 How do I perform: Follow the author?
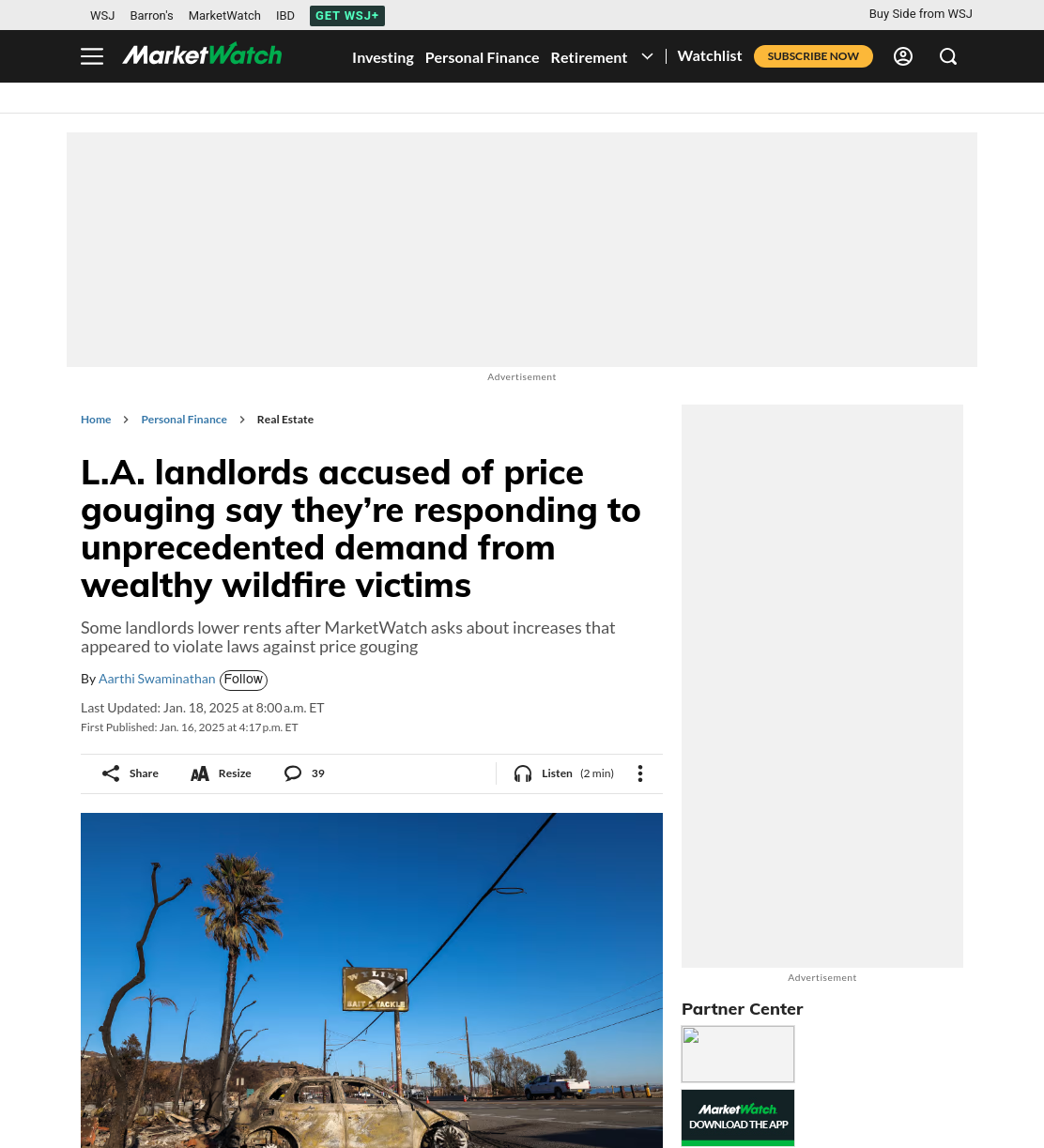coord(243,680)
